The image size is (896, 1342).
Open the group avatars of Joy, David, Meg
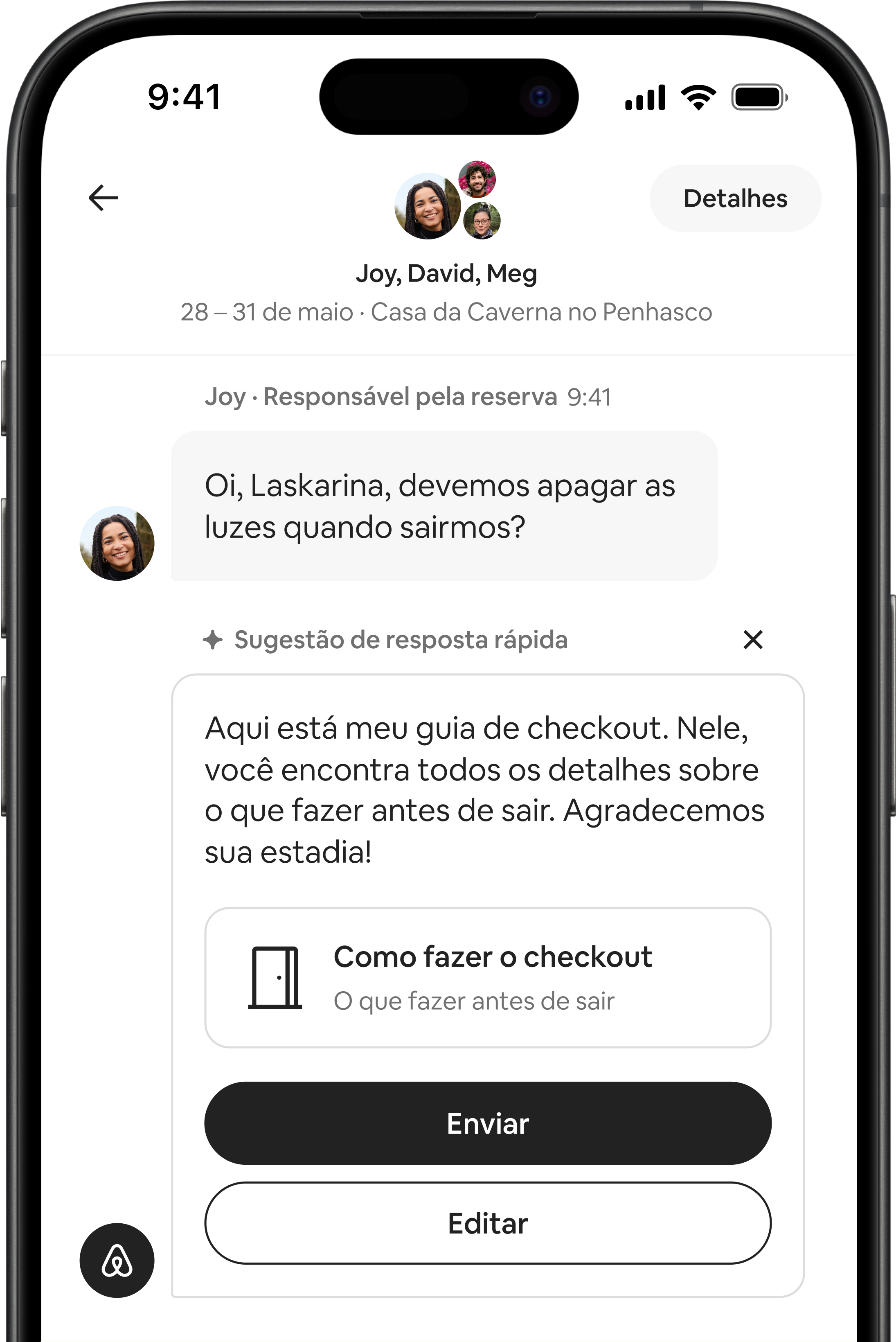point(447,201)
